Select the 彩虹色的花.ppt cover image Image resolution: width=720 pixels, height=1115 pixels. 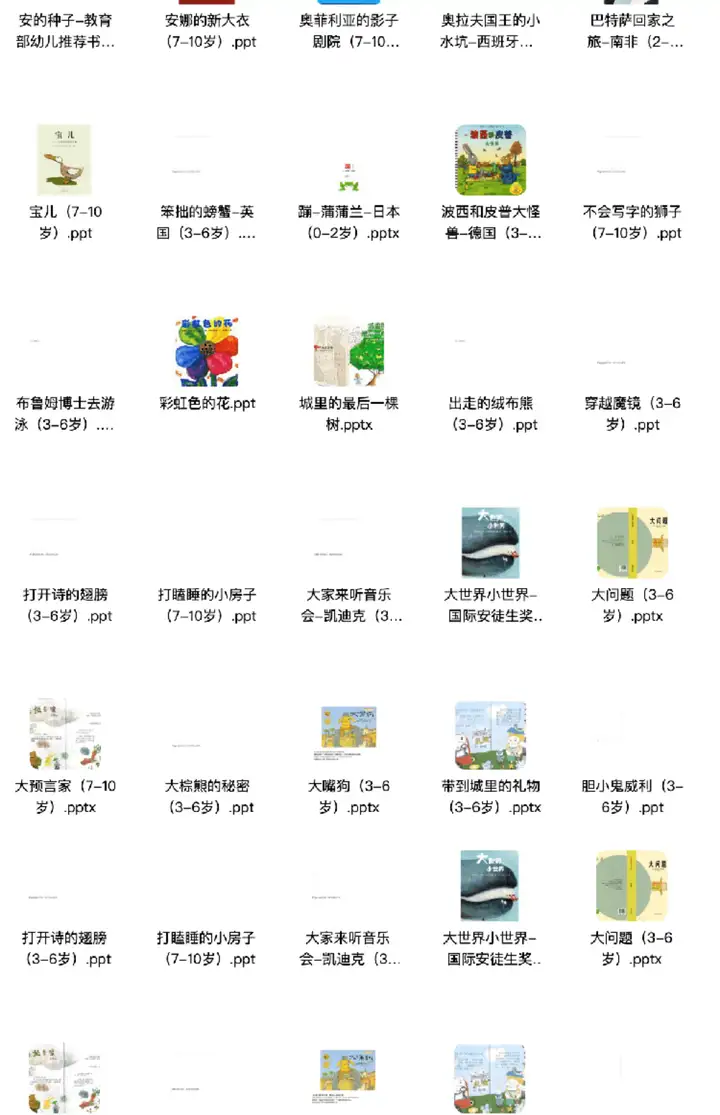tap(206, 350)
